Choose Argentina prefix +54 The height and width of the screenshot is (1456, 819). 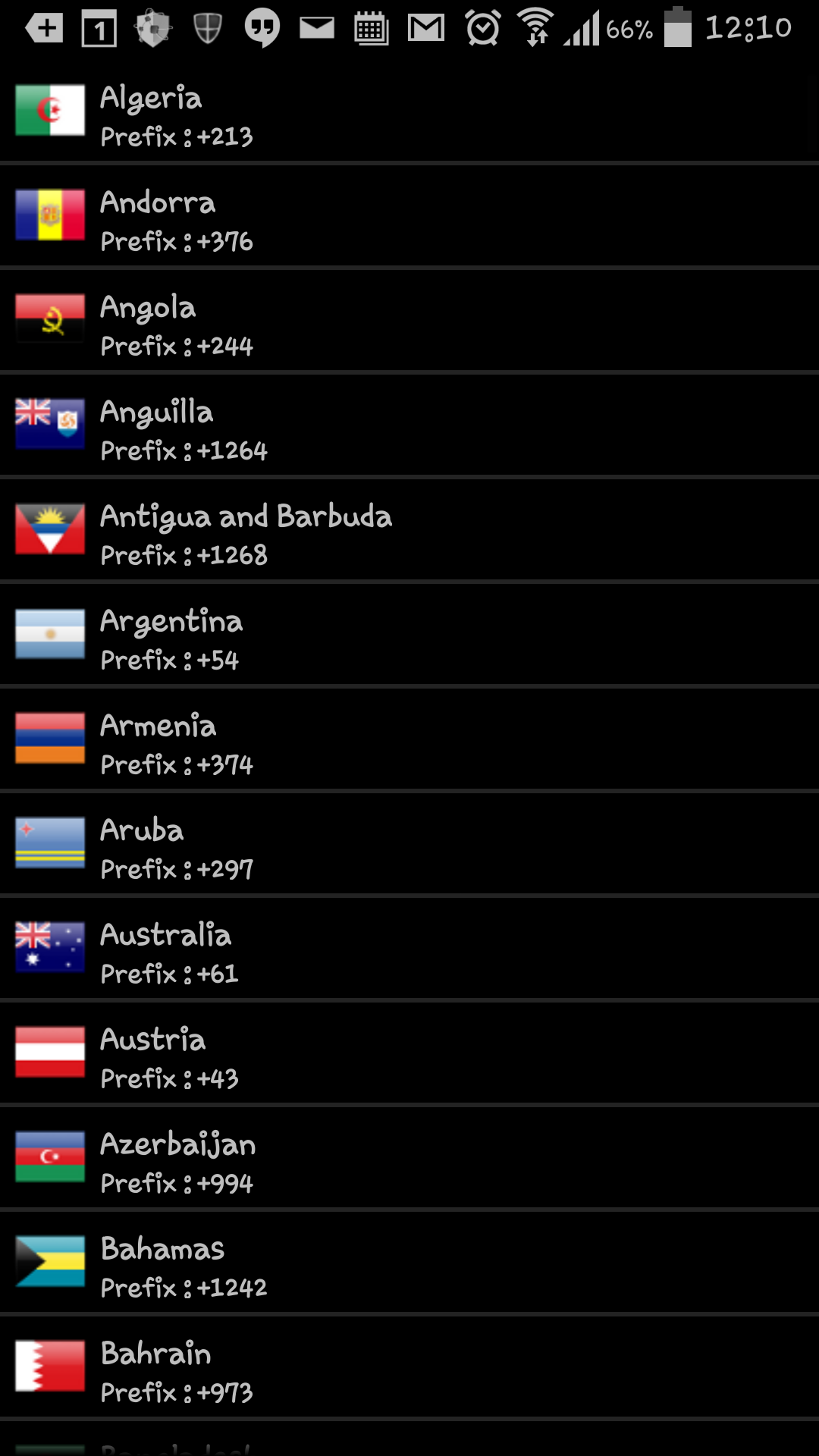click(x=409, y=634)
